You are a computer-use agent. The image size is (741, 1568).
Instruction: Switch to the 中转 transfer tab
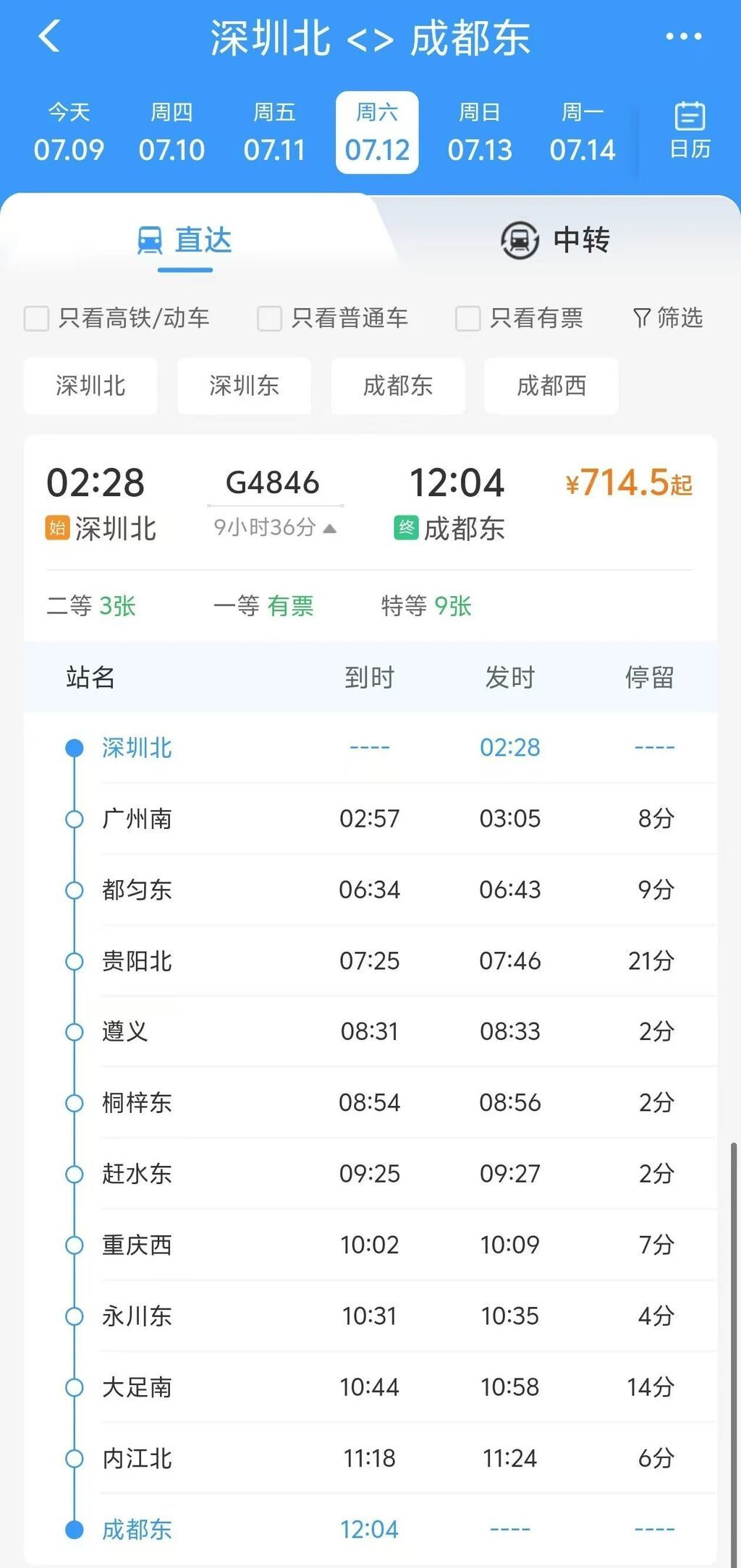coord(556,240)
